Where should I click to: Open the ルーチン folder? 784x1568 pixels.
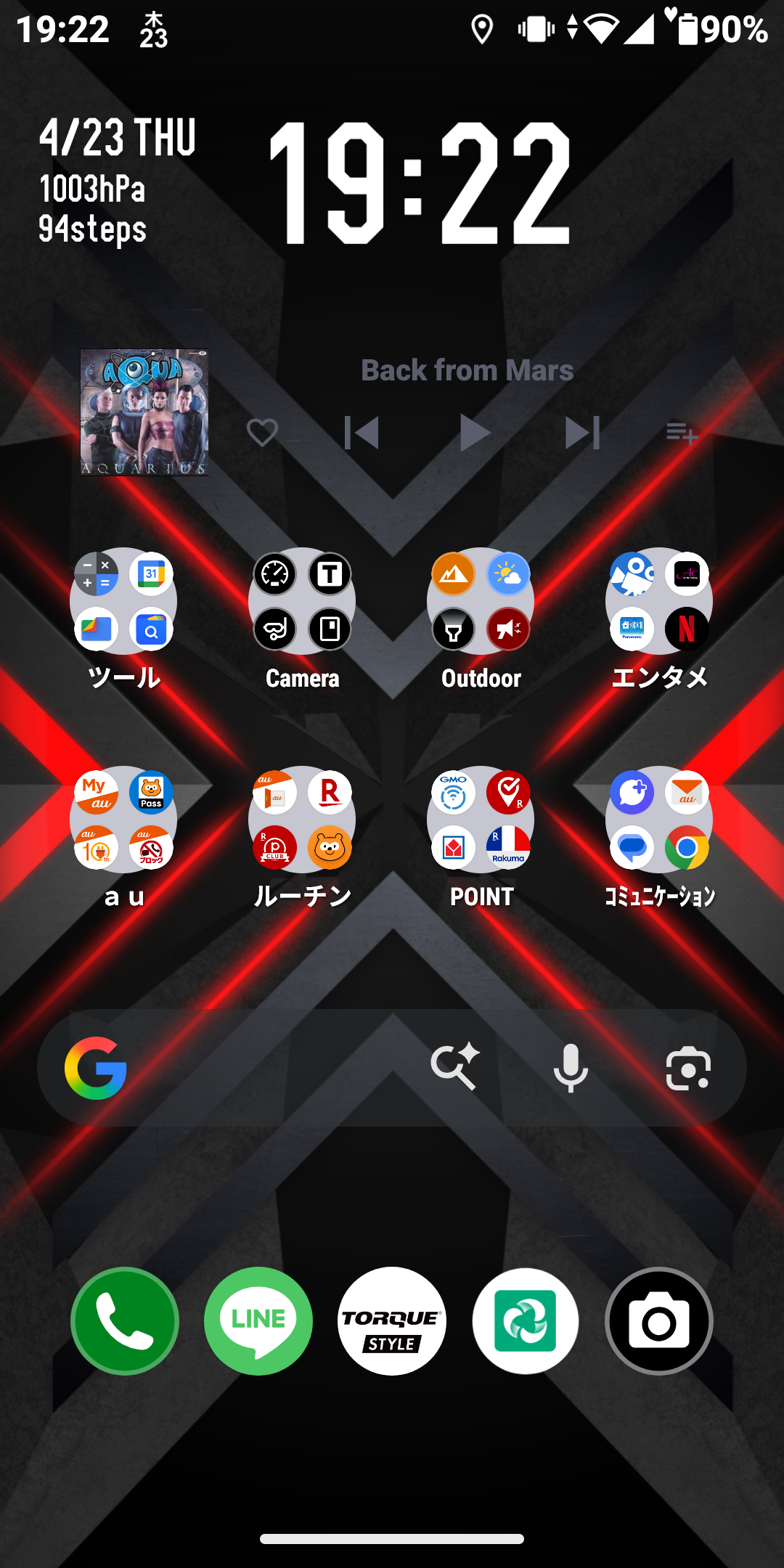[x=302, y=820]
